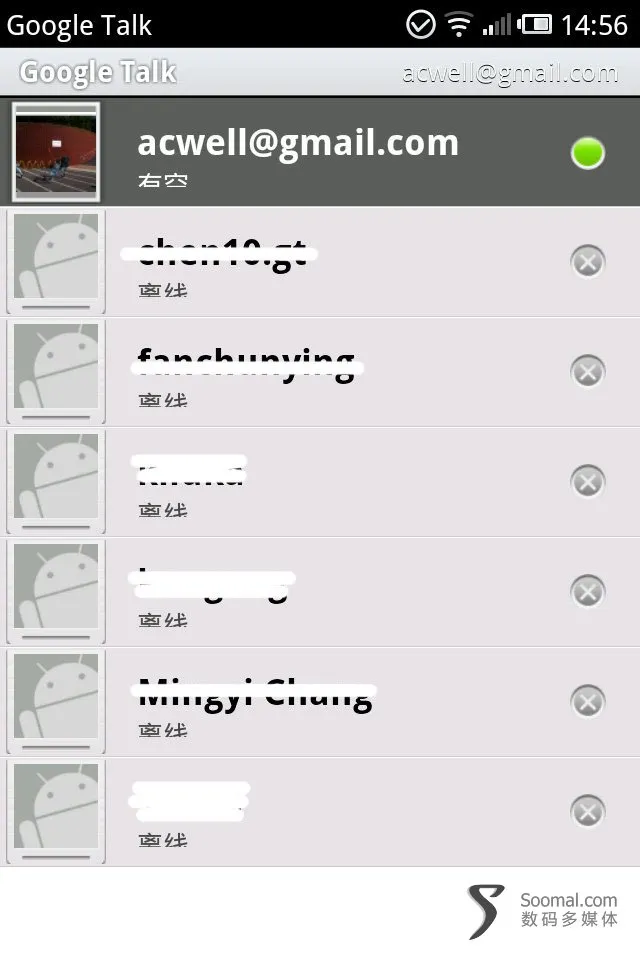Open the chat with fanchunying
This screenshot has height=960, width=640.
point(320,373)
